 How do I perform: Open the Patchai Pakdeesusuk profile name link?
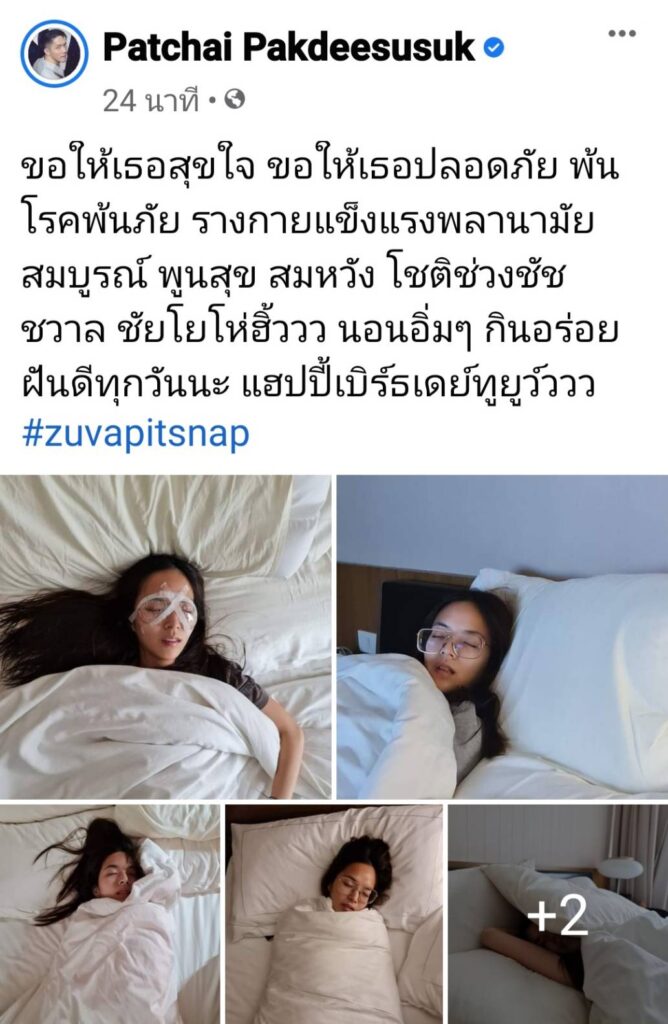point(289,46)
